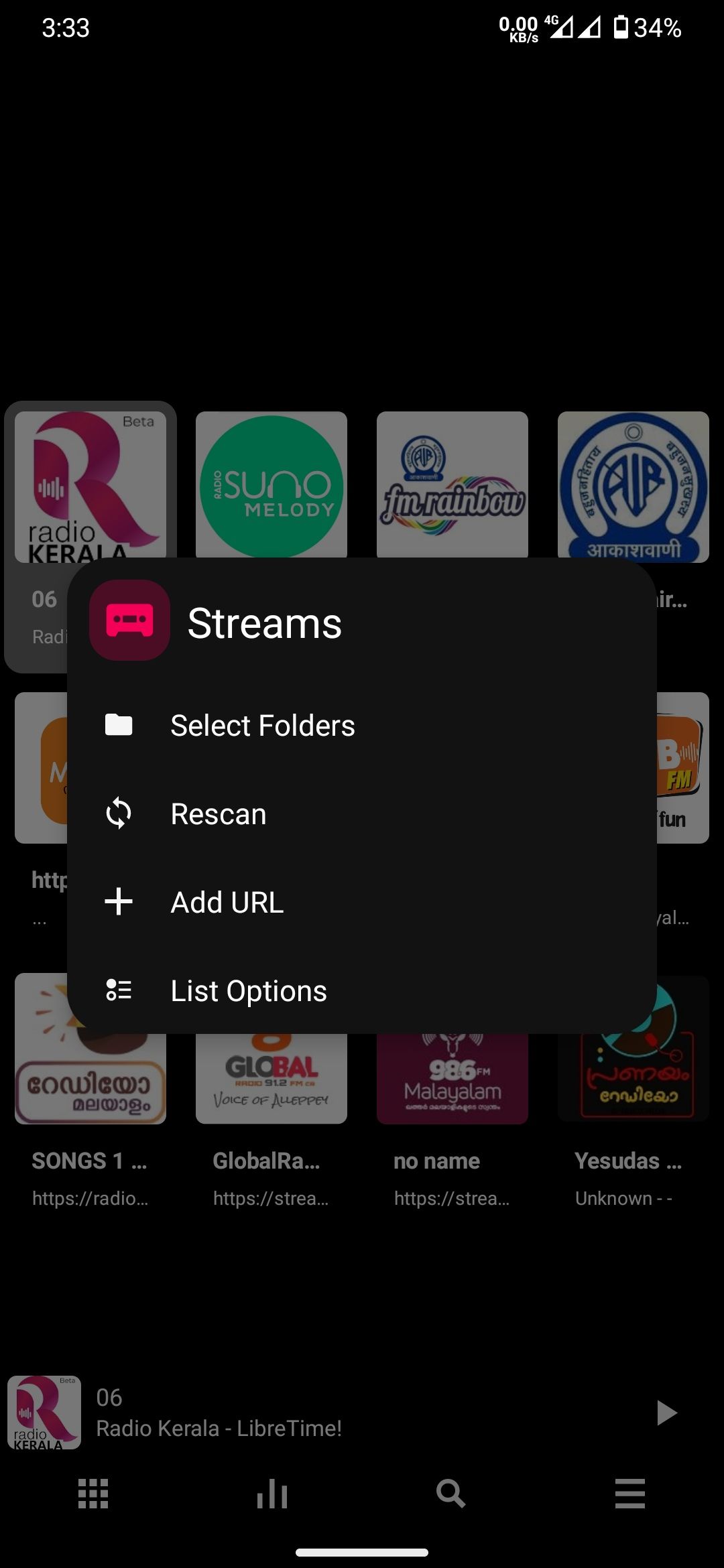Open the Suno Melody station tile
Viewport: 724px width, 1568px height.
tap(271, 486)
